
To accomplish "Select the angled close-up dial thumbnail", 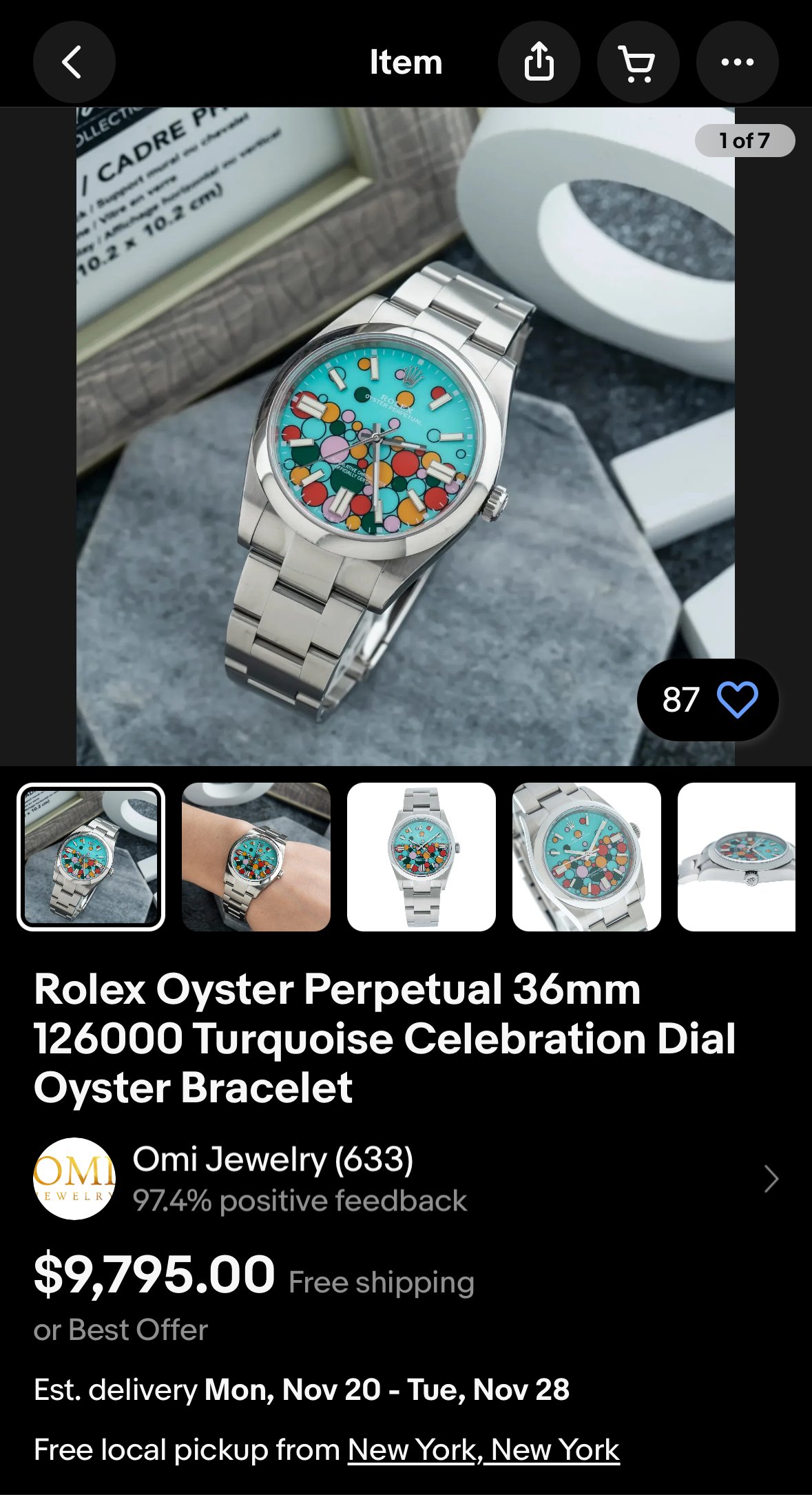I will pyautogui.click(x=587, y=856).
